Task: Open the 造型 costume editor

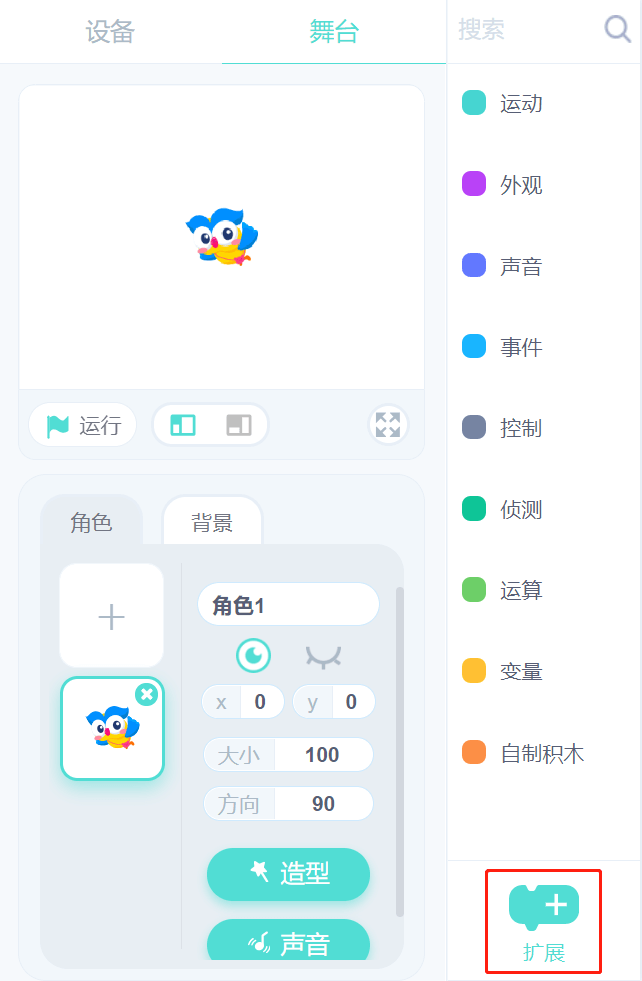Action: pyautogui.click(x=288, y=874)
